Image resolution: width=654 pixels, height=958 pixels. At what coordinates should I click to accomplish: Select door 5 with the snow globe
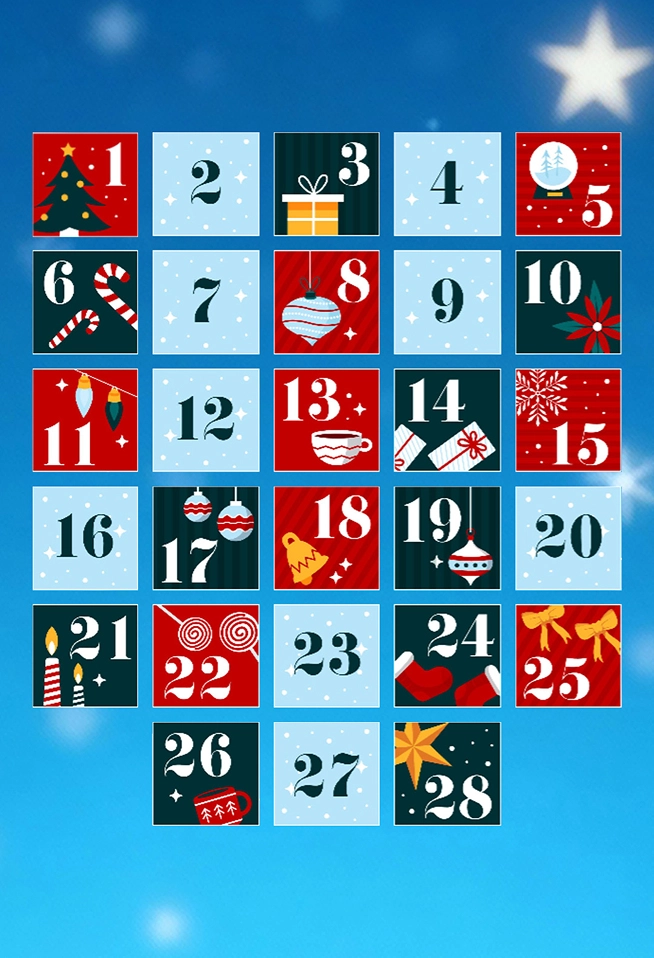(x=568, y=184)
